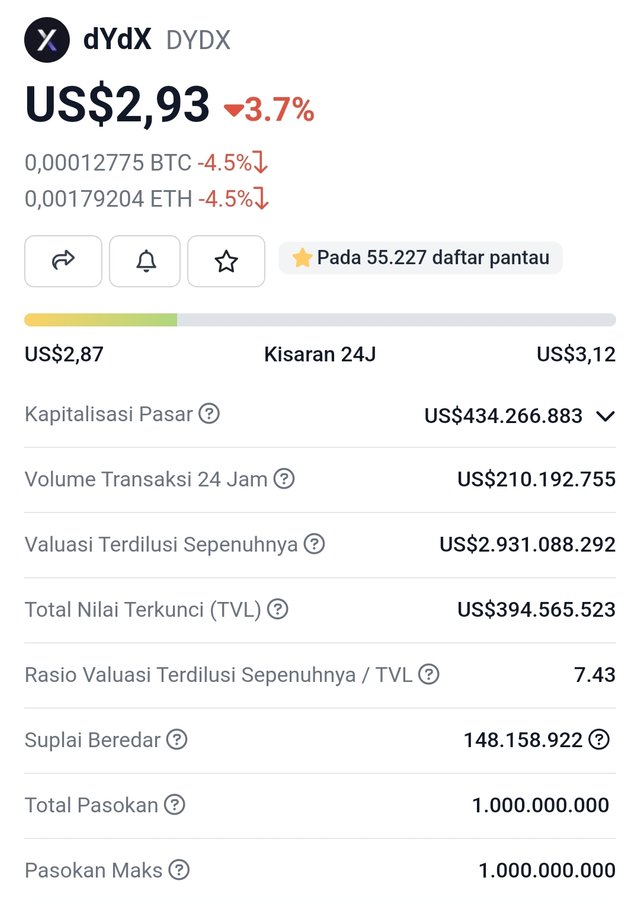Viewport: 640px width, 903px height.
Task: Explain the Rasio Valuasi Terdilusi Sepenuhnya / TVL
Action: pos(429,674)
